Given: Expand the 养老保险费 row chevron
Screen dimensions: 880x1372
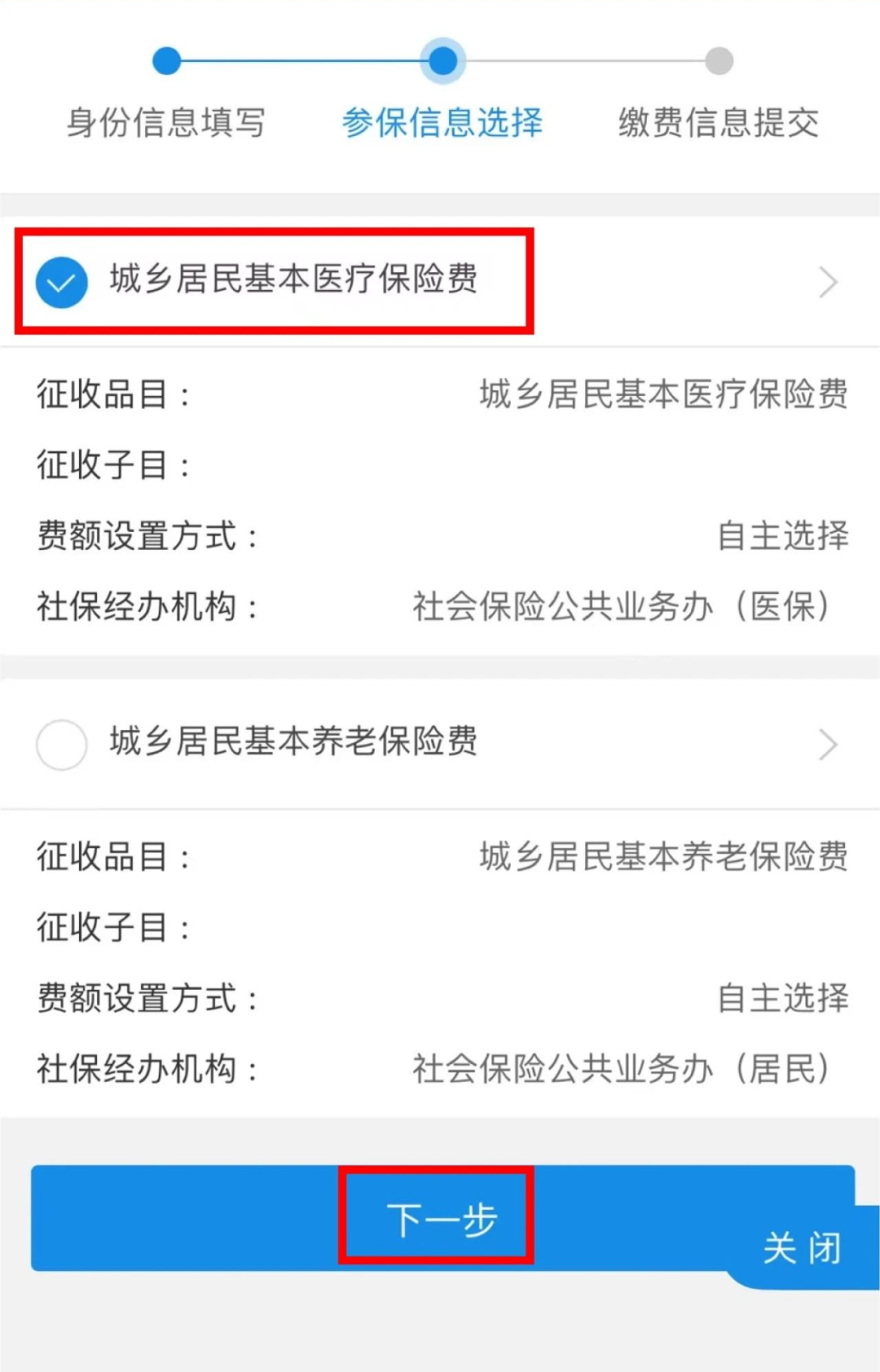Looking at the screenshot, I should (x=828, y=745).
